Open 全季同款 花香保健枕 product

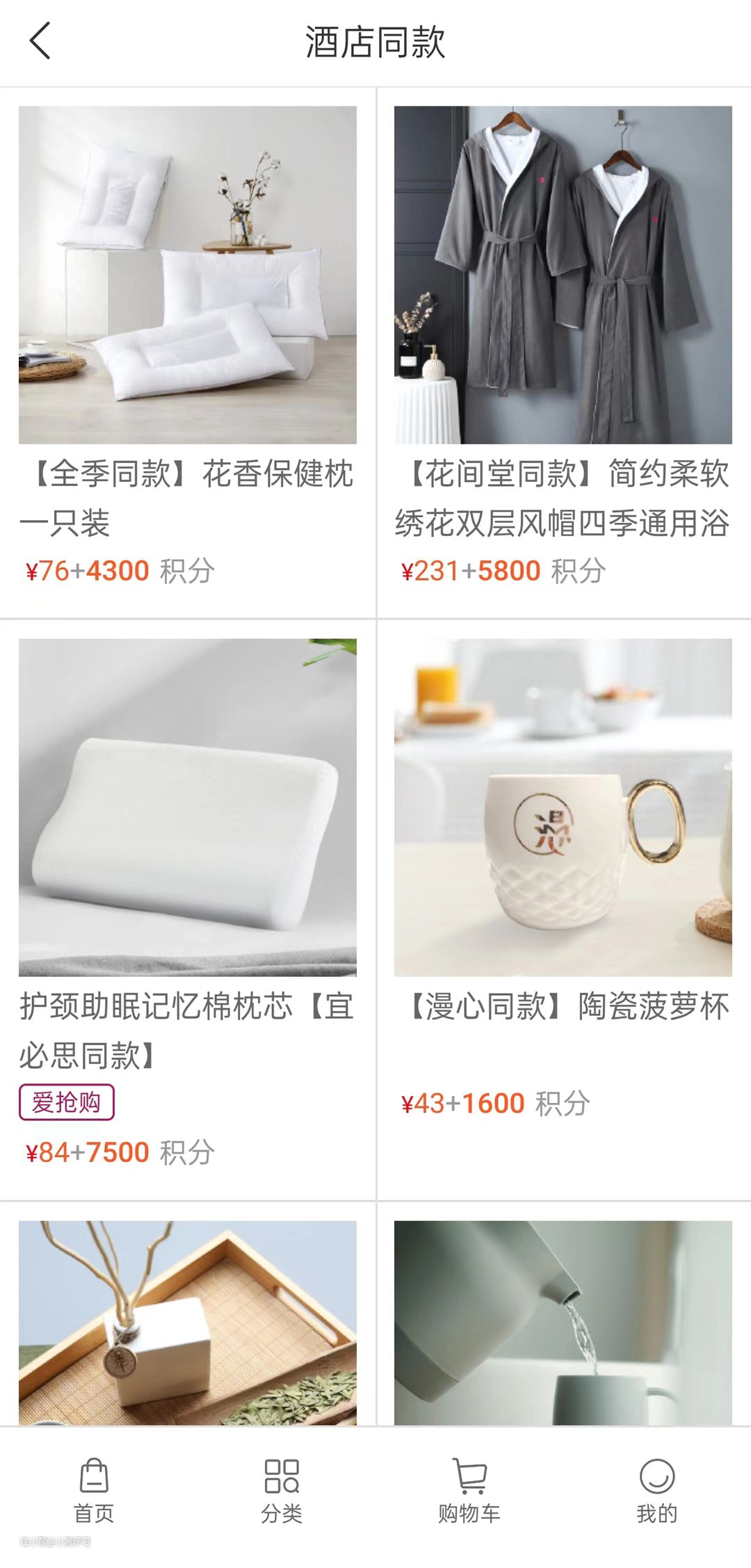point(188,275)
